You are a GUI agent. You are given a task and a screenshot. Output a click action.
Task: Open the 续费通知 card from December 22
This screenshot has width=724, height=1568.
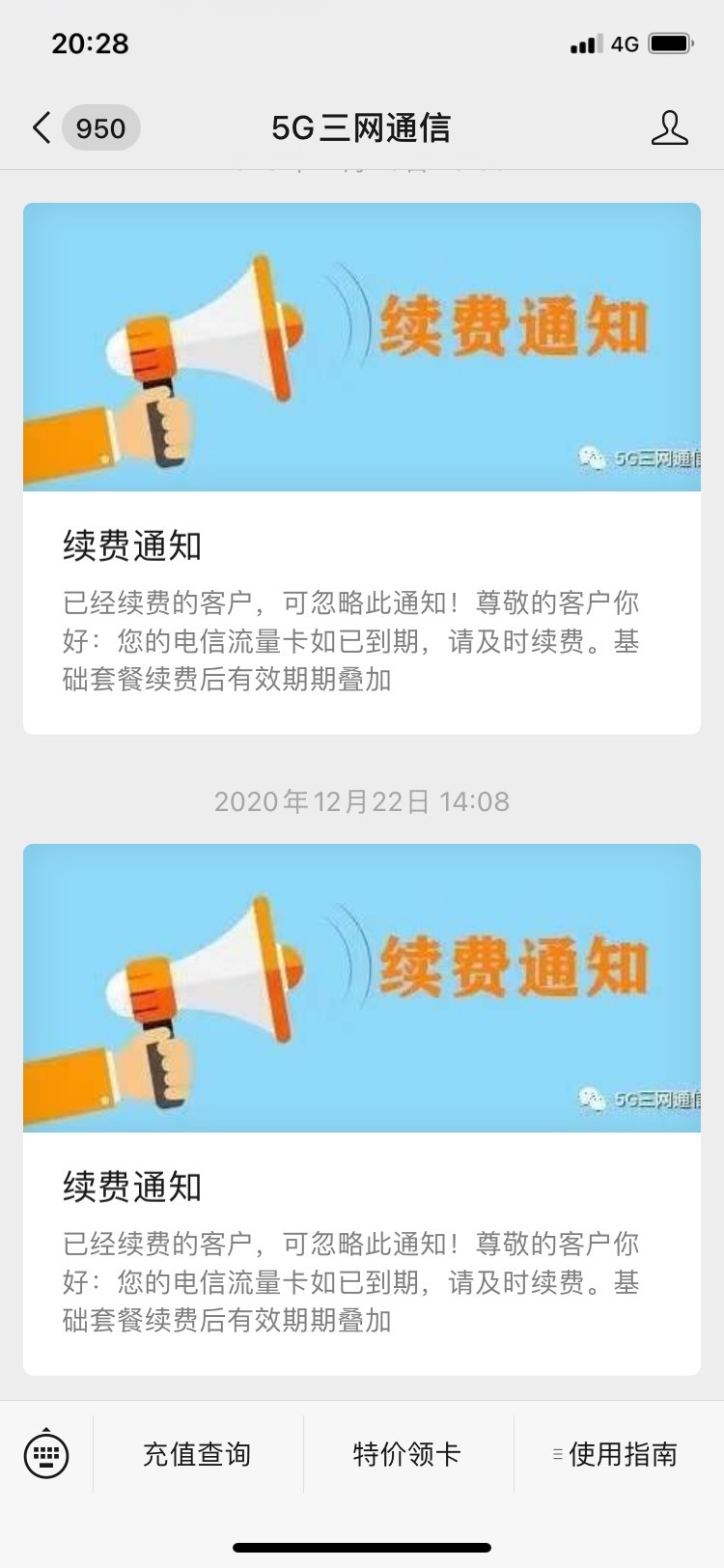(x=362, y=1109)
